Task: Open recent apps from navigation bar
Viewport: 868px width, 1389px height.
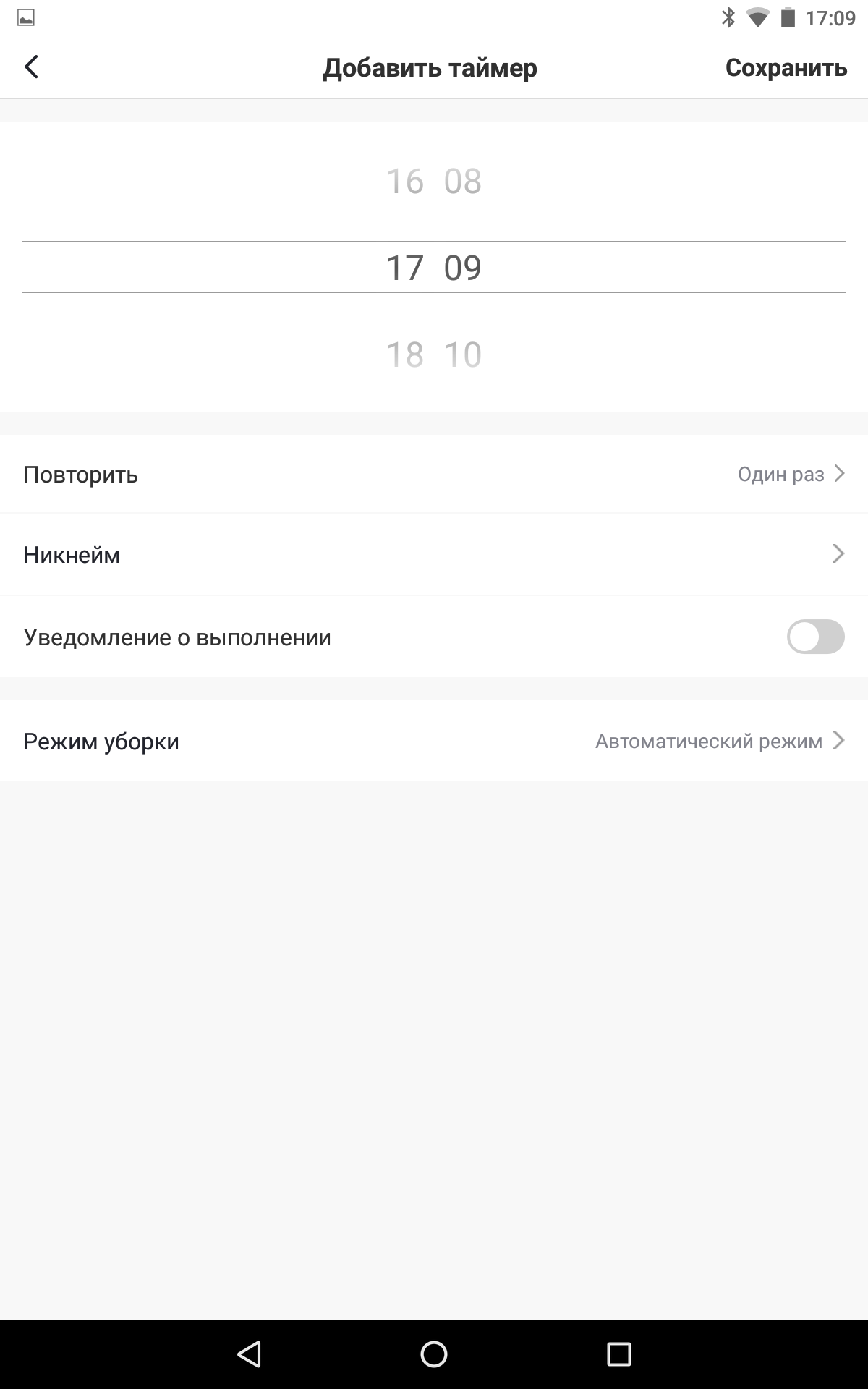Action: [618, 1354]
